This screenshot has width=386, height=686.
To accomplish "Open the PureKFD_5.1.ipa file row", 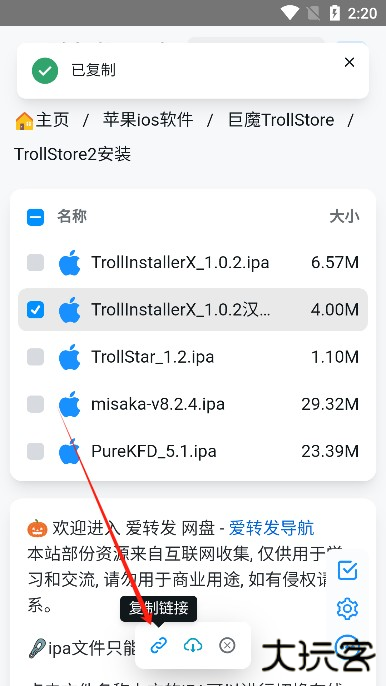I will point(193,452).
